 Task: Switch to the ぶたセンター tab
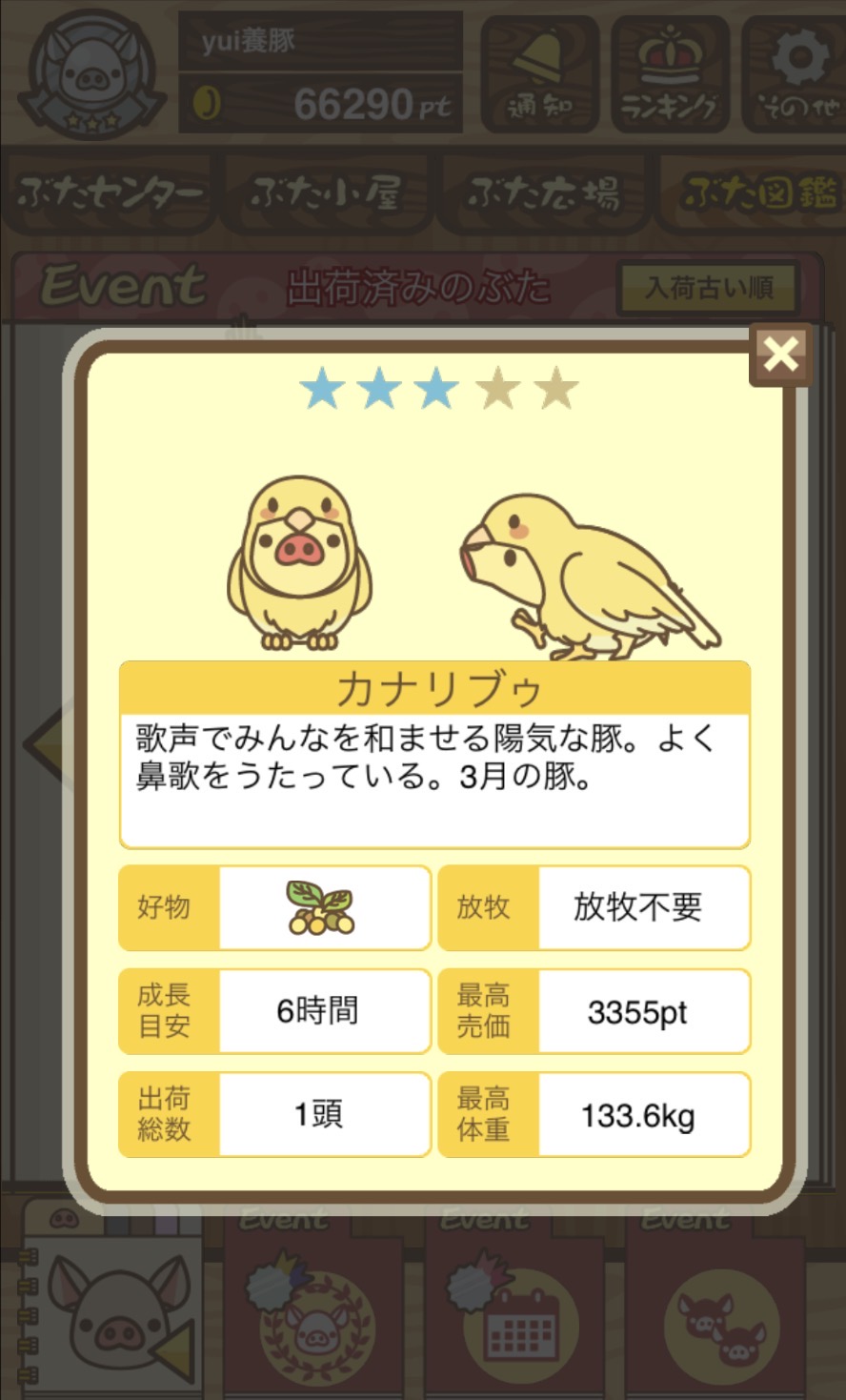point(110,193)
